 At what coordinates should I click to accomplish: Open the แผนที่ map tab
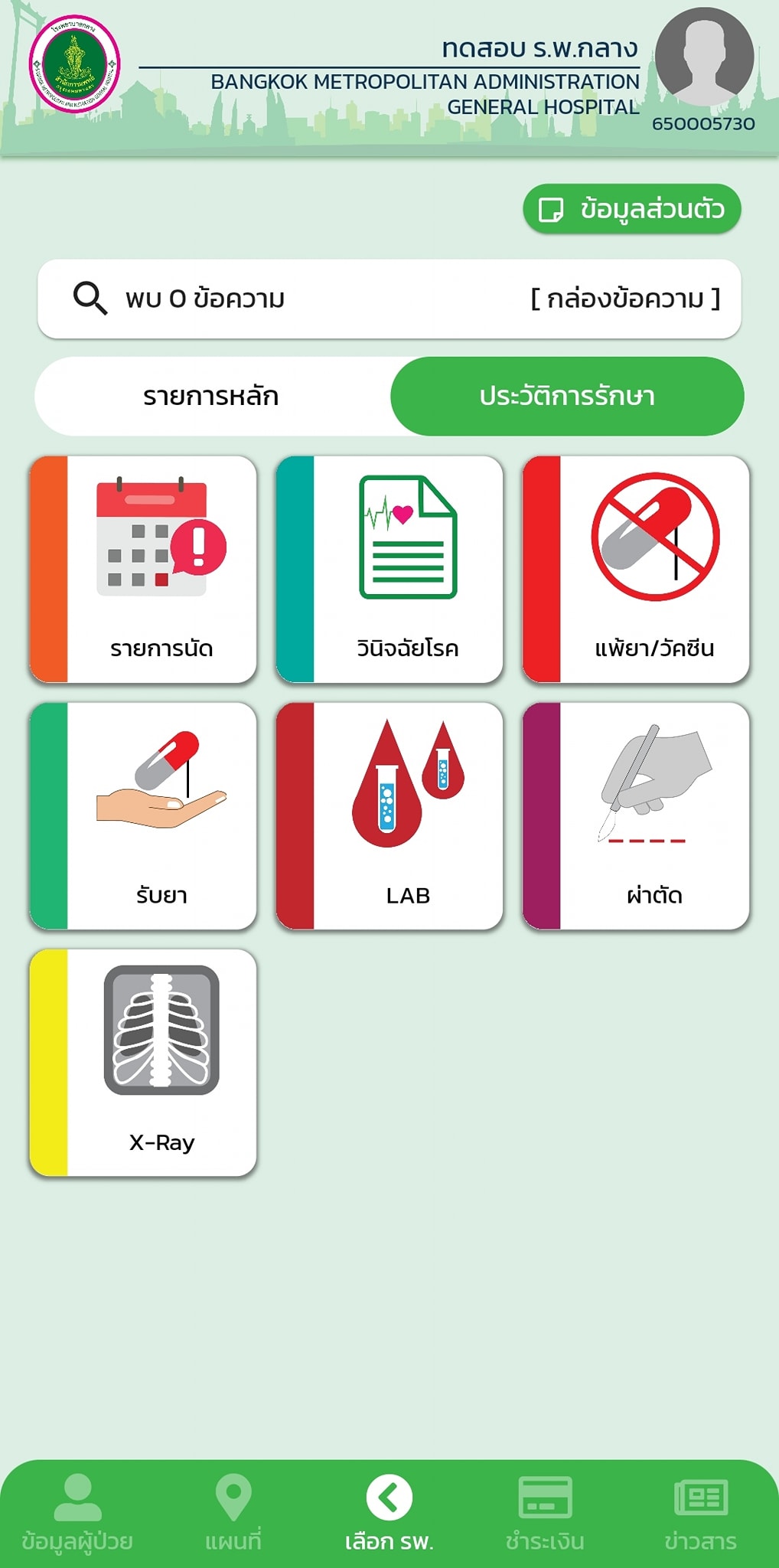pos(233,1514)
